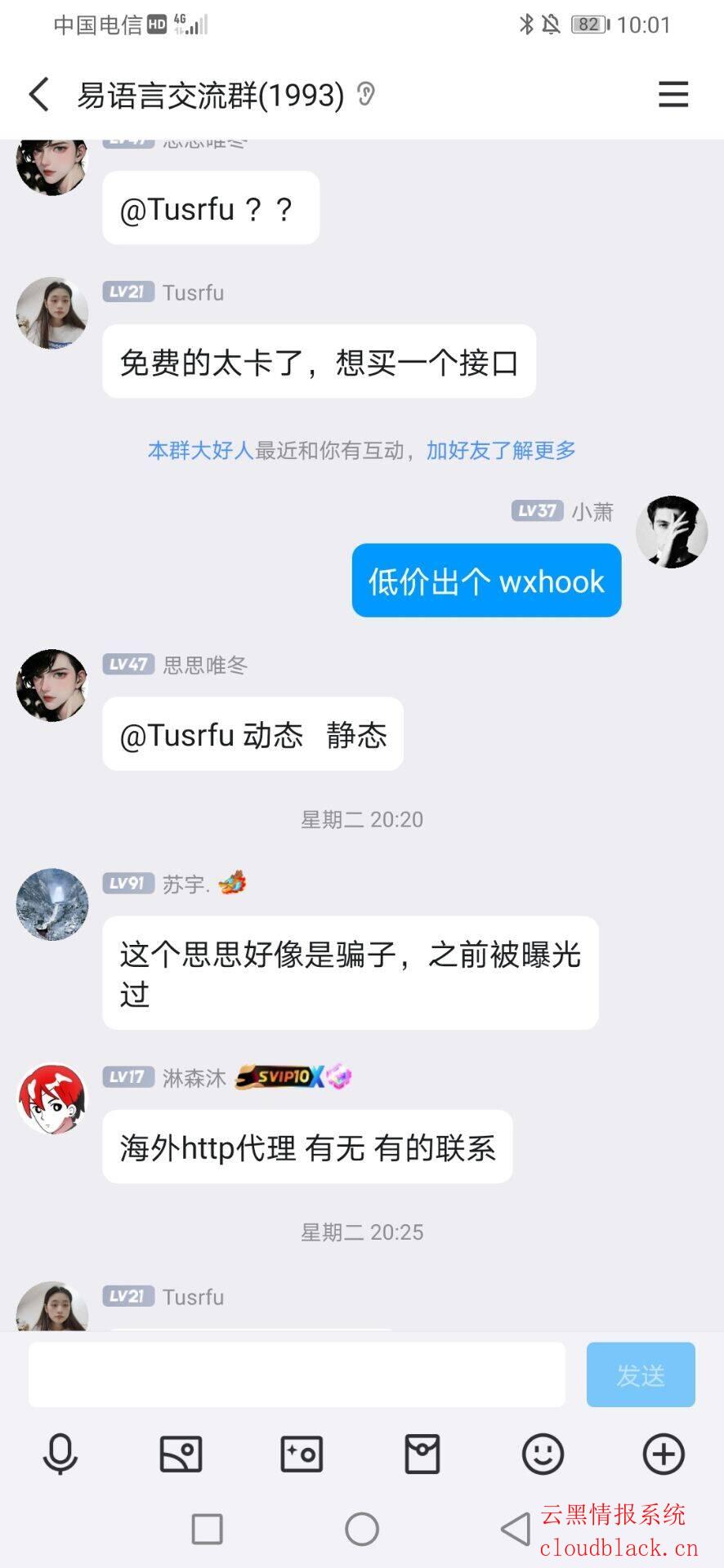Open 本群大好人 link
Viewport: 724px width, 1568px height.
tap(200, 450)
